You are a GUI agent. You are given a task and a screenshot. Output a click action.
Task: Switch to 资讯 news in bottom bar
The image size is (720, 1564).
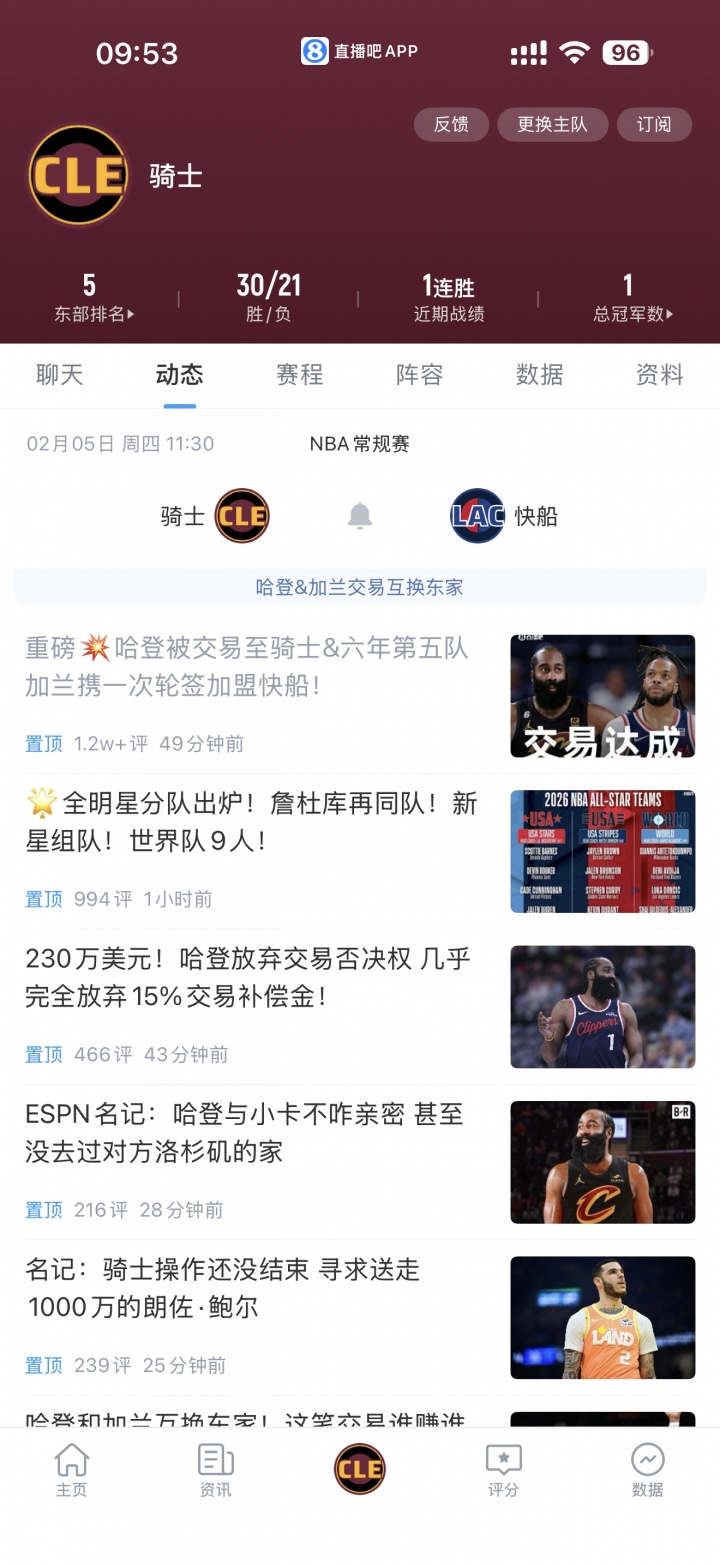click(216, 1471)
